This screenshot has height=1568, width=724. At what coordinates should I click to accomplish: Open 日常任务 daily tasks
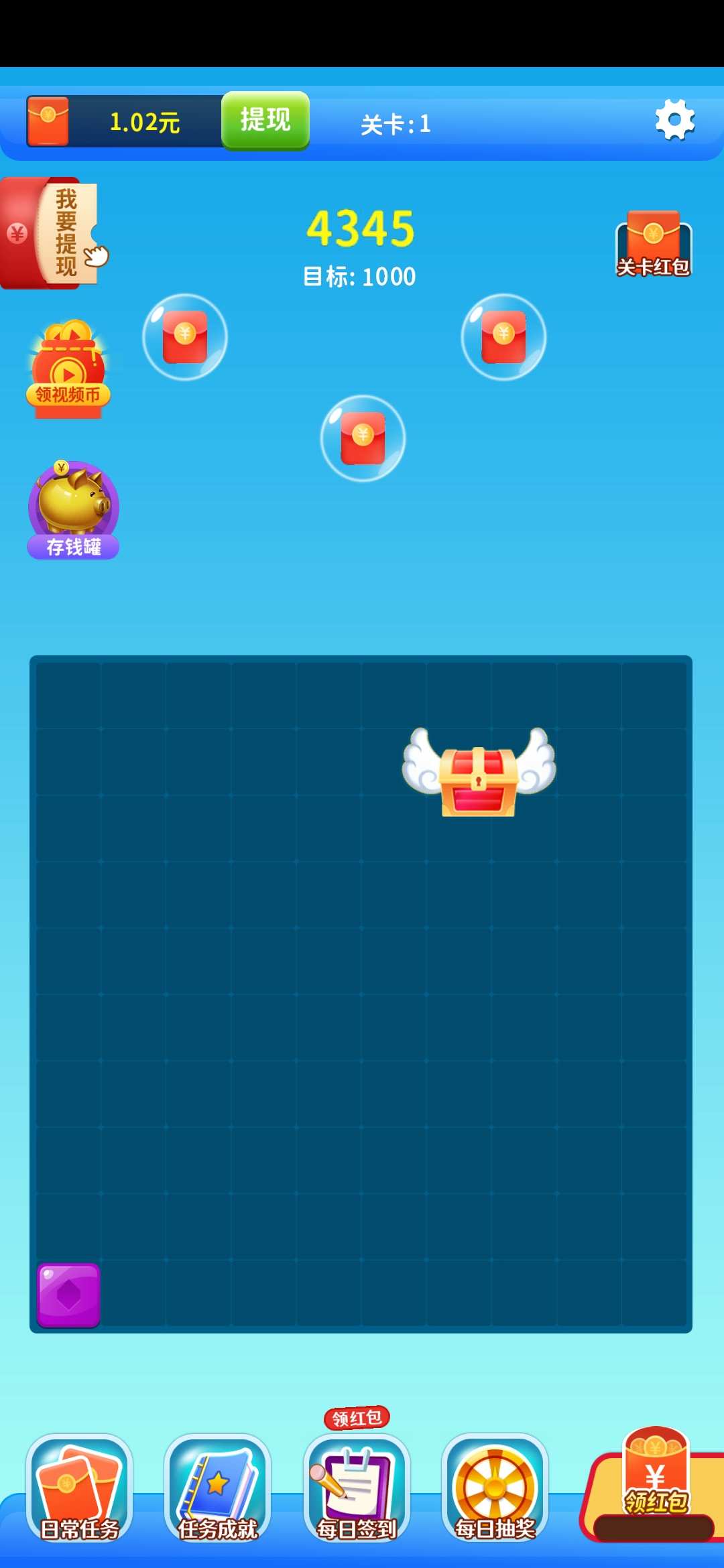(79, 1489)
